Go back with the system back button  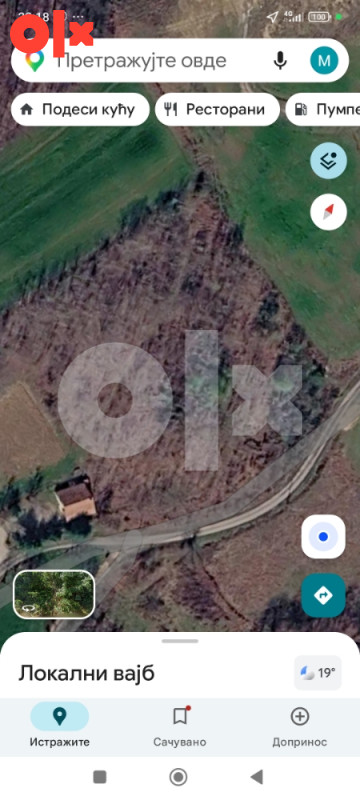point(256,777)
